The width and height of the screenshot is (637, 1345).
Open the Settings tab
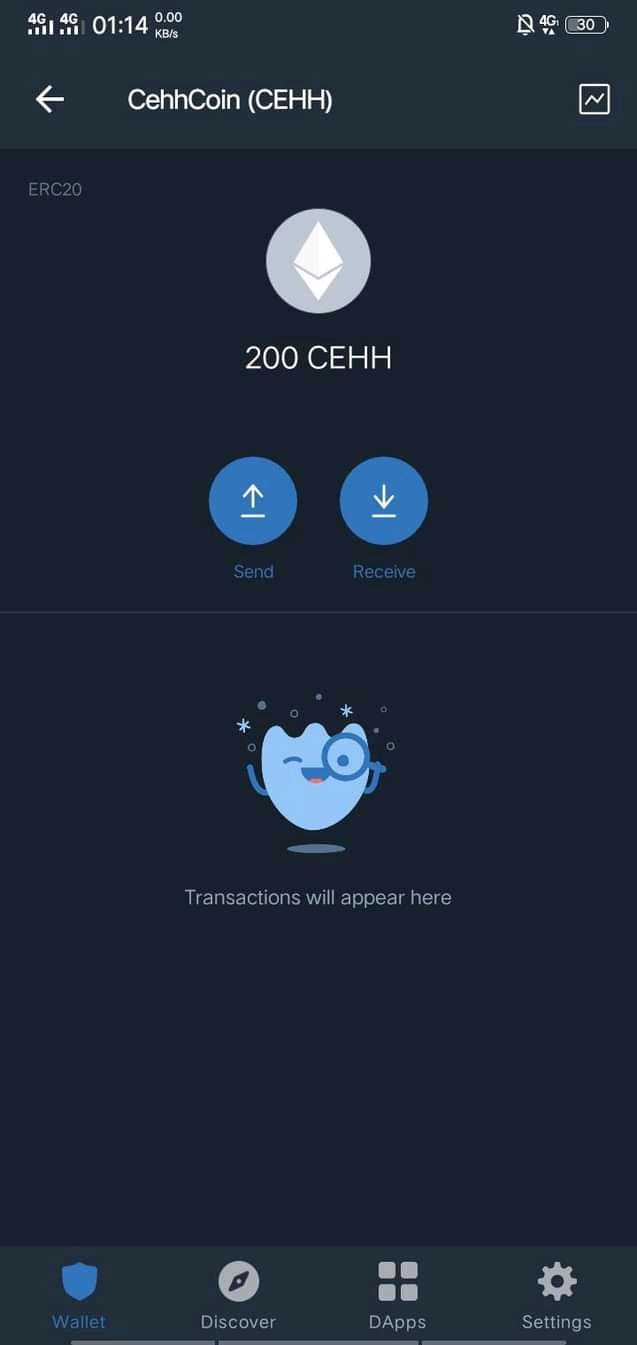click(x=556, y=1294)
